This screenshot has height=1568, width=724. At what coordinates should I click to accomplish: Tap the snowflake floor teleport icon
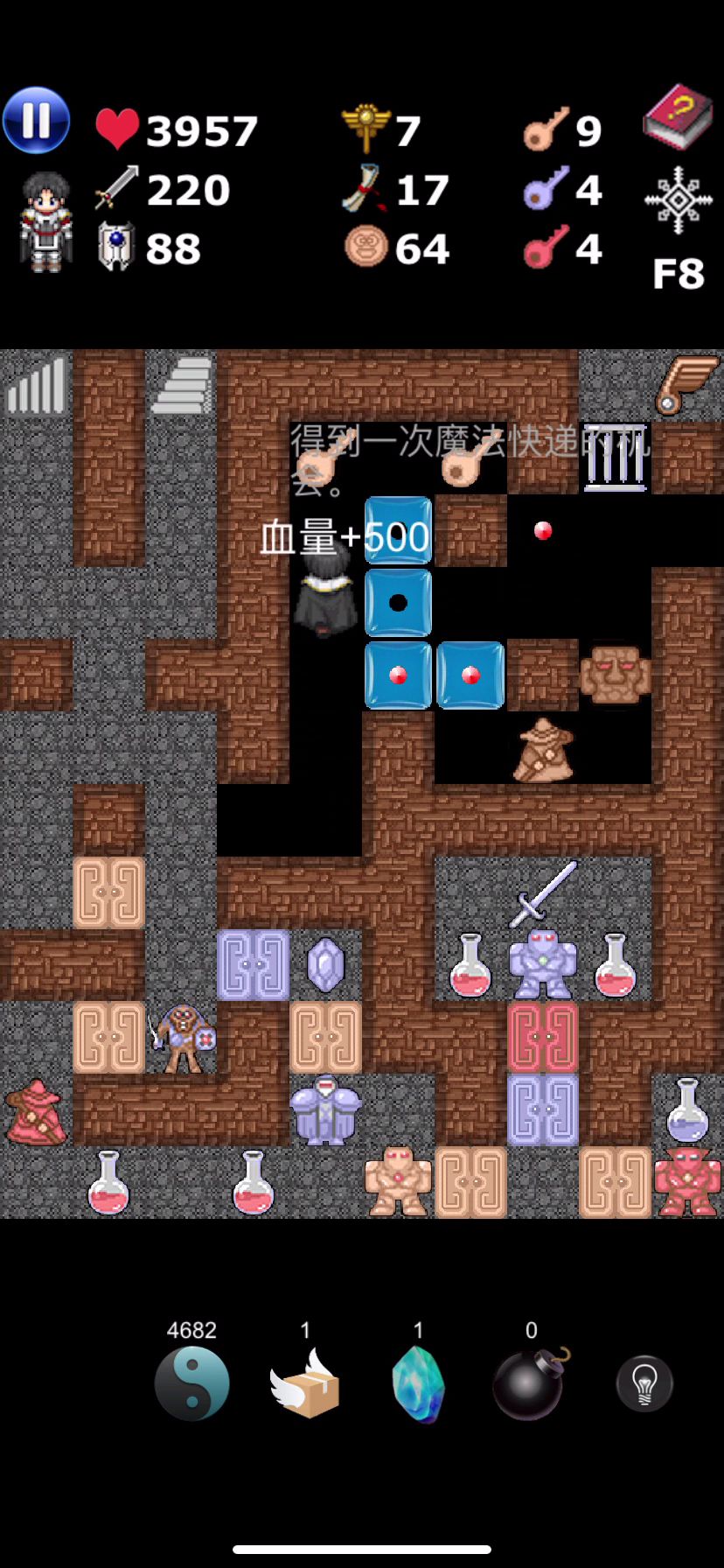(x=679, y=200)
